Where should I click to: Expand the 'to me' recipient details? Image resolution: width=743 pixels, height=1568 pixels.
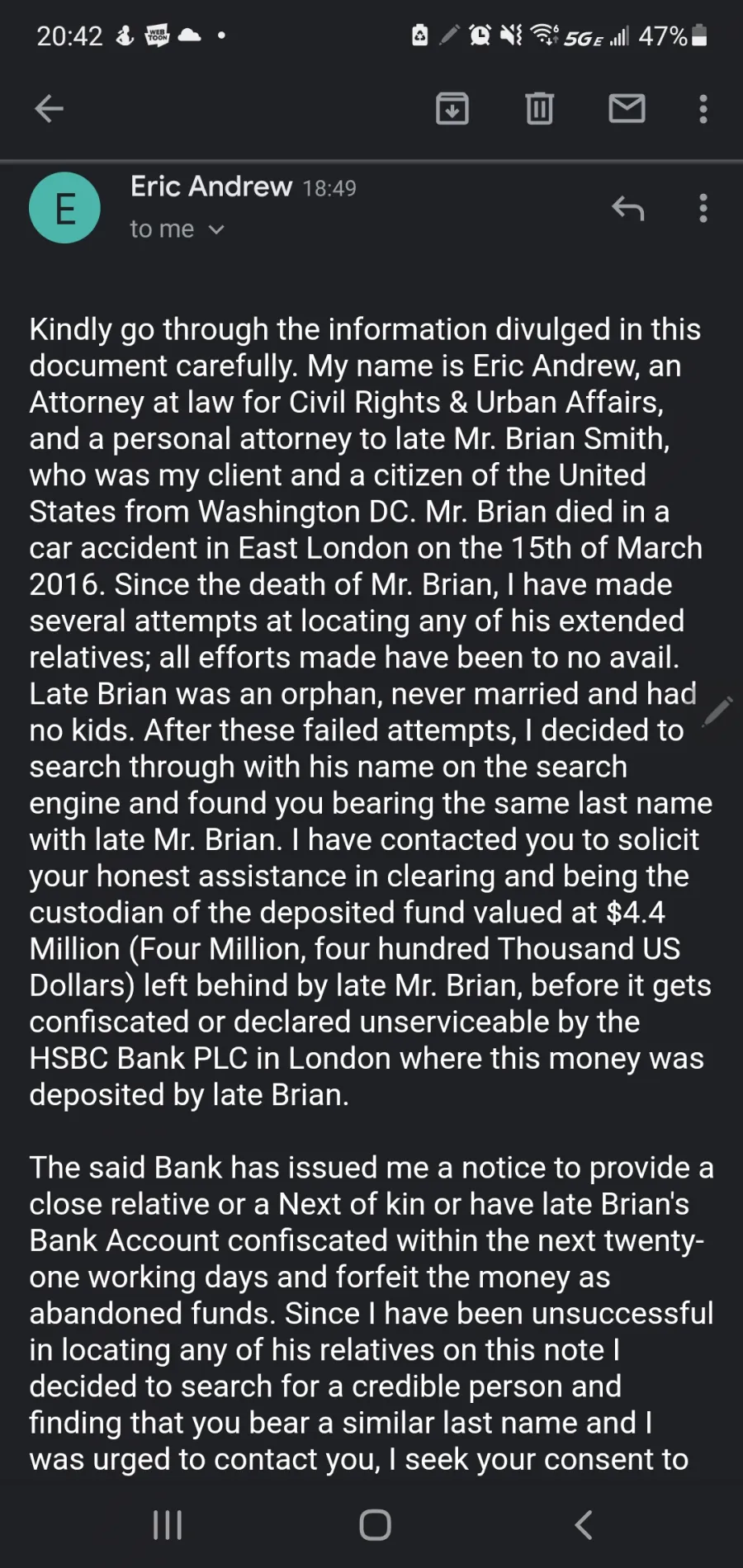177,229
